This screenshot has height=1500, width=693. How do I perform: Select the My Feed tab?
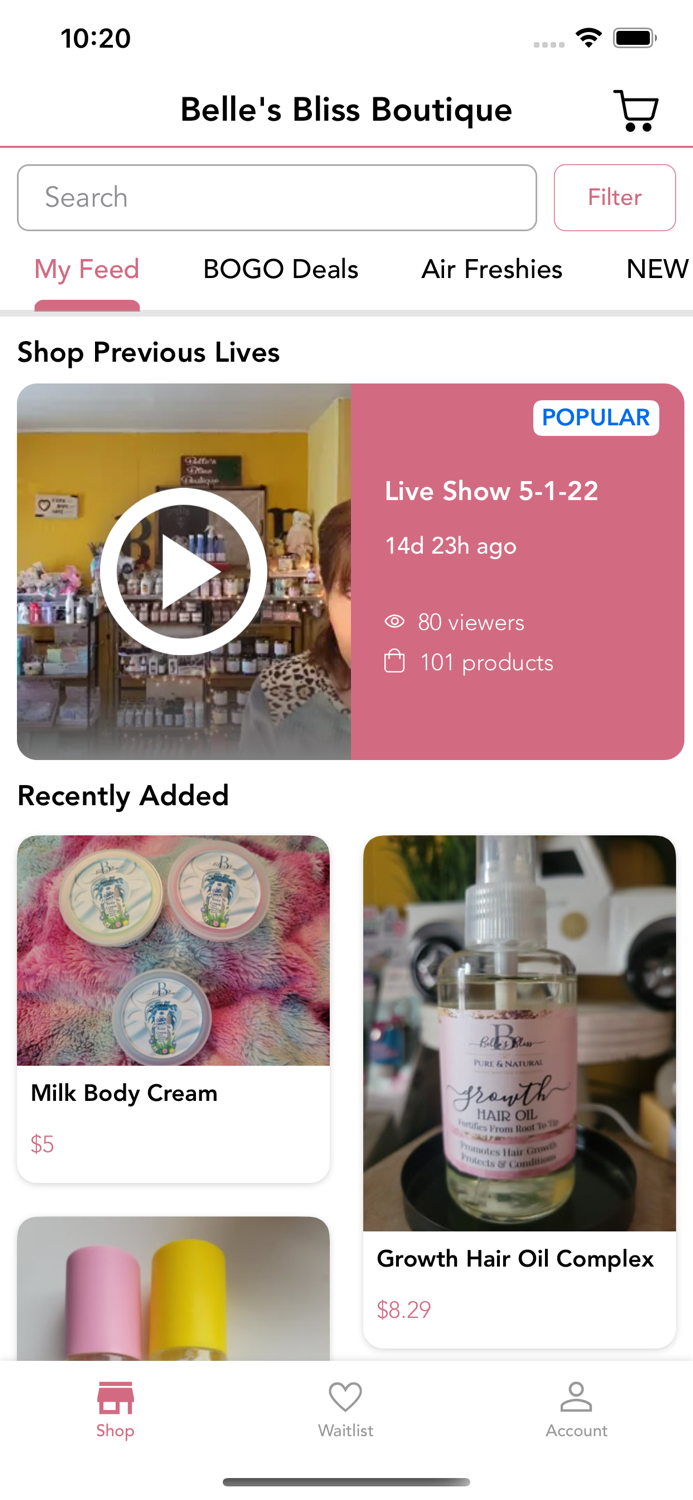click(87, 269)
